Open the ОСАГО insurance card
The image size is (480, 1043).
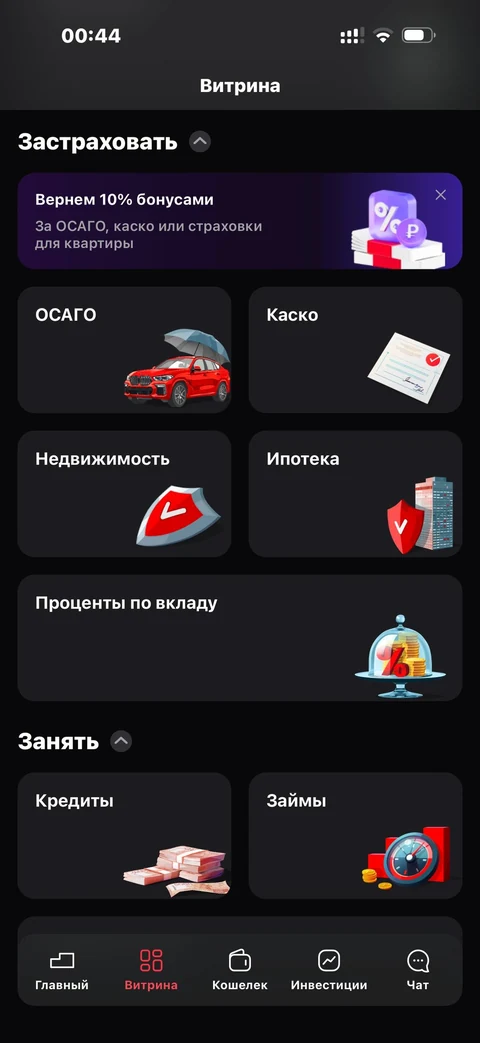pyautogui.click(x=124, y=350)
